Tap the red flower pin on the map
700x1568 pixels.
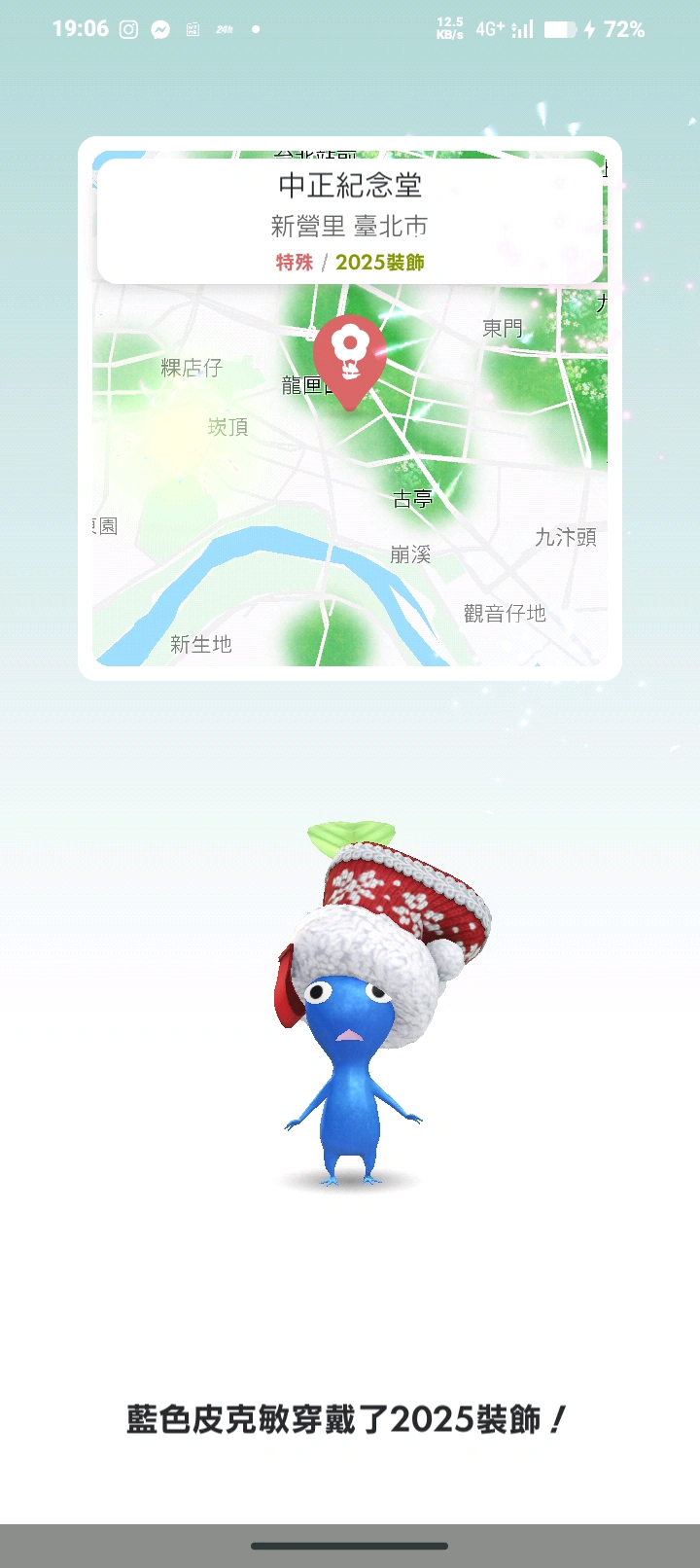tap(350, 355)
